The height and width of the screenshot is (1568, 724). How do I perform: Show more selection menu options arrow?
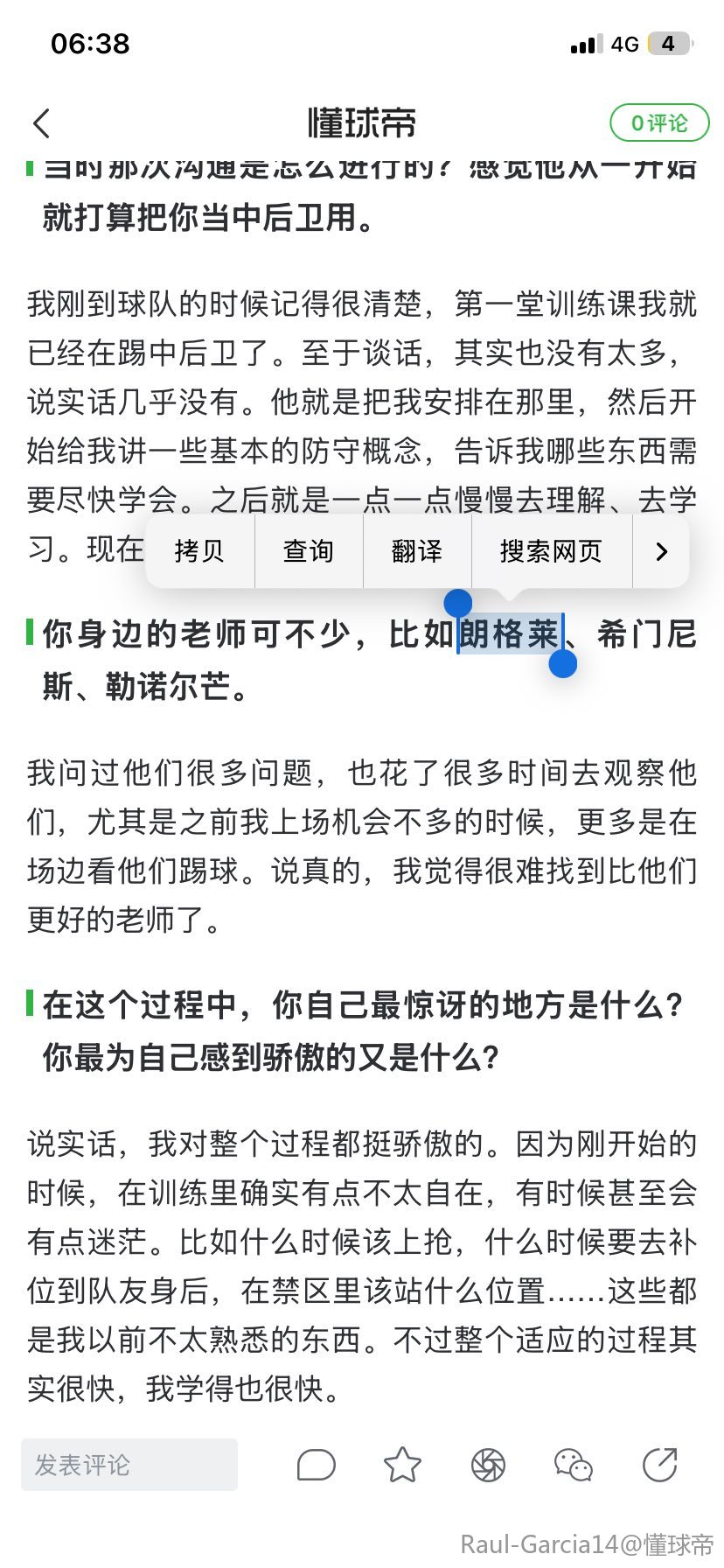(661, 551)
